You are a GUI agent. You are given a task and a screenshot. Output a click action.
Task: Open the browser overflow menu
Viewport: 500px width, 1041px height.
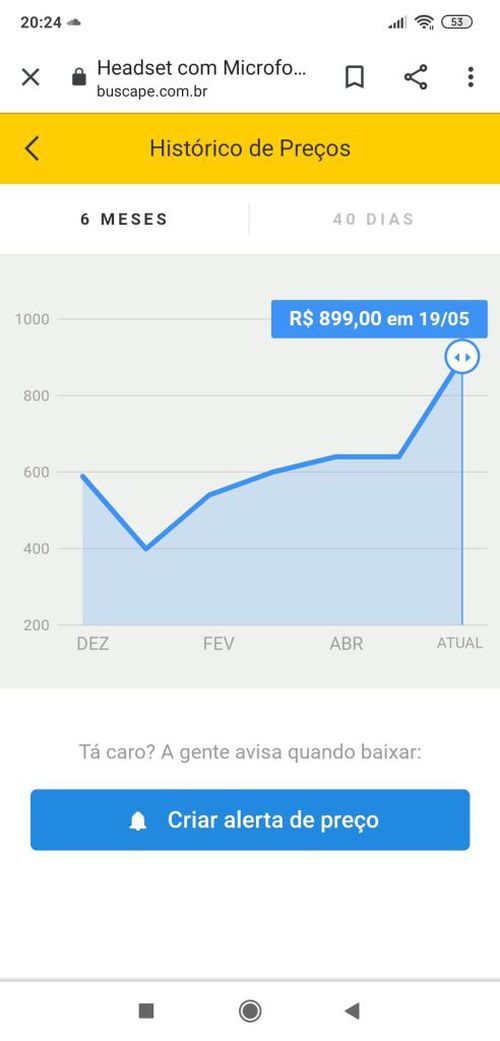coord(470,77)
